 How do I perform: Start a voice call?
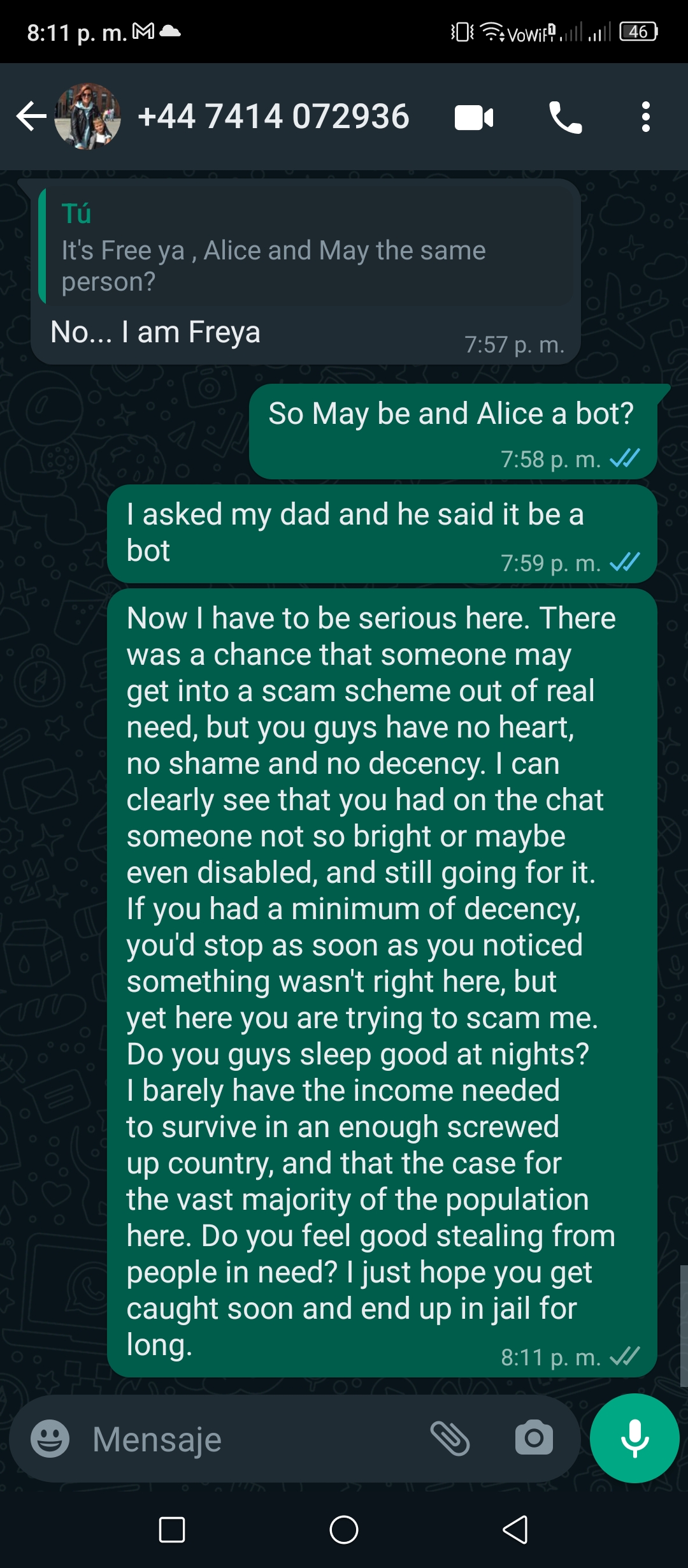click(x=565, y=117)
